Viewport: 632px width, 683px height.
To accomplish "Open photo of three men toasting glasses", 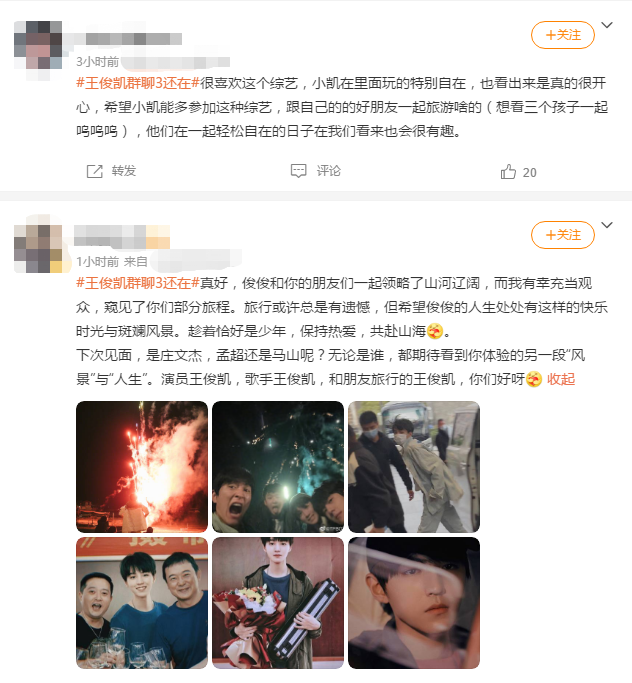I will (x=142, y=603).
